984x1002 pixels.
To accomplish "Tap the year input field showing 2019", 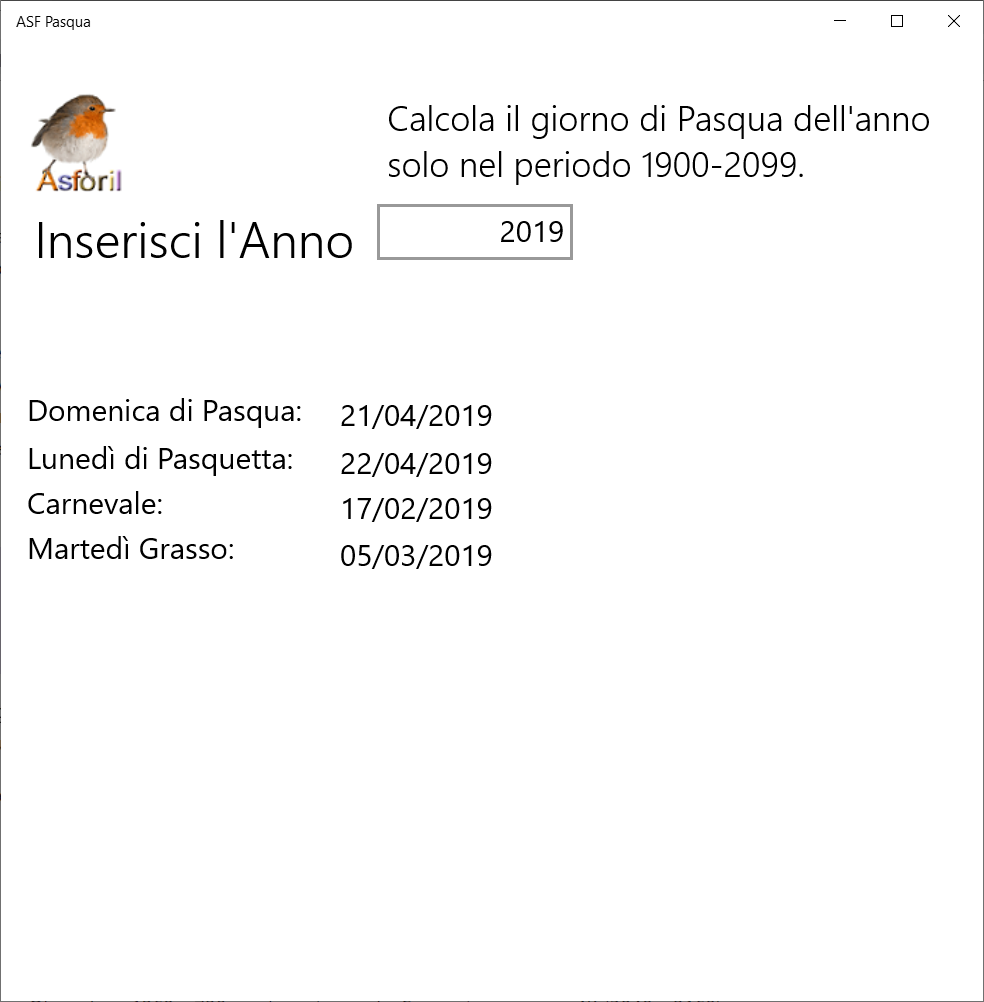I will click(474, 232).
